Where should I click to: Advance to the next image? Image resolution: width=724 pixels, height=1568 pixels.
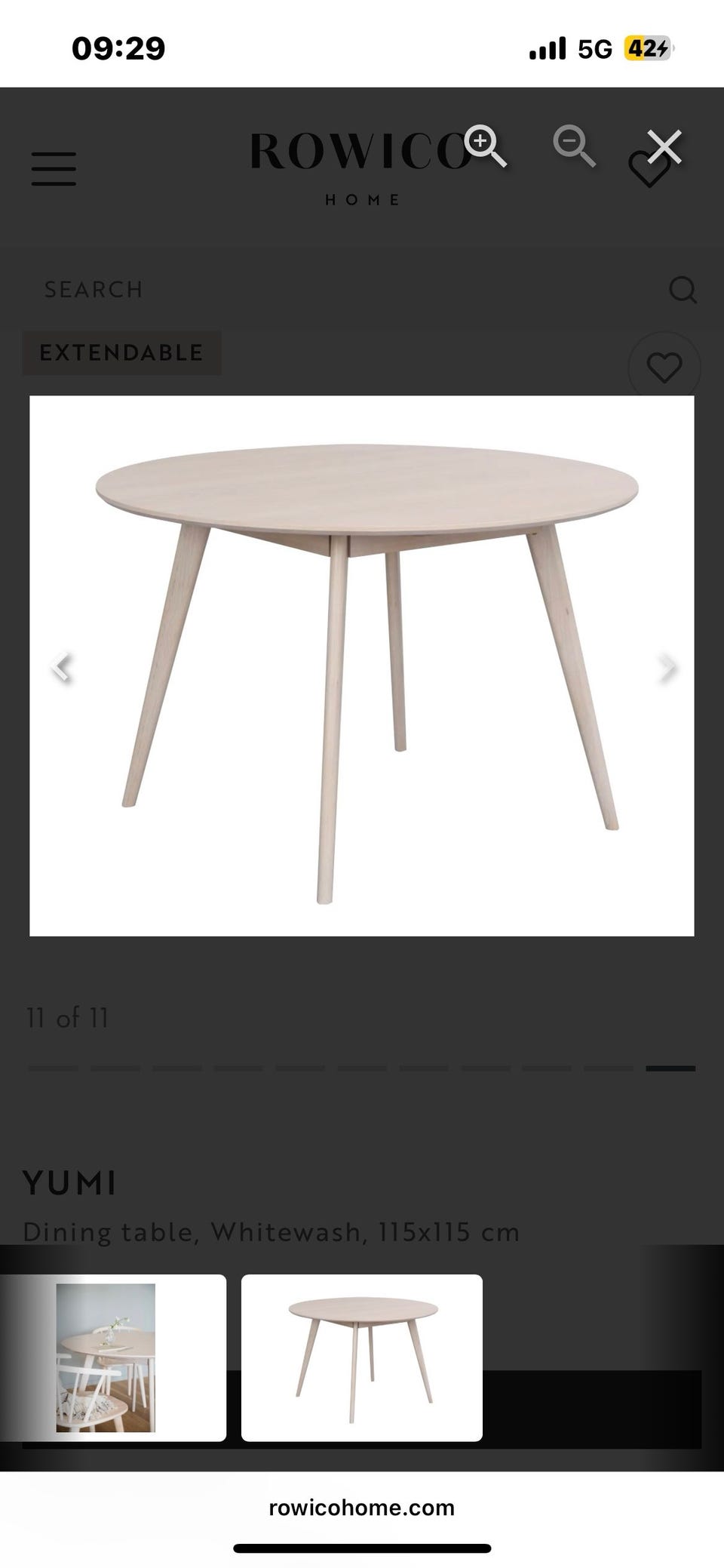(x=667, y=667)
